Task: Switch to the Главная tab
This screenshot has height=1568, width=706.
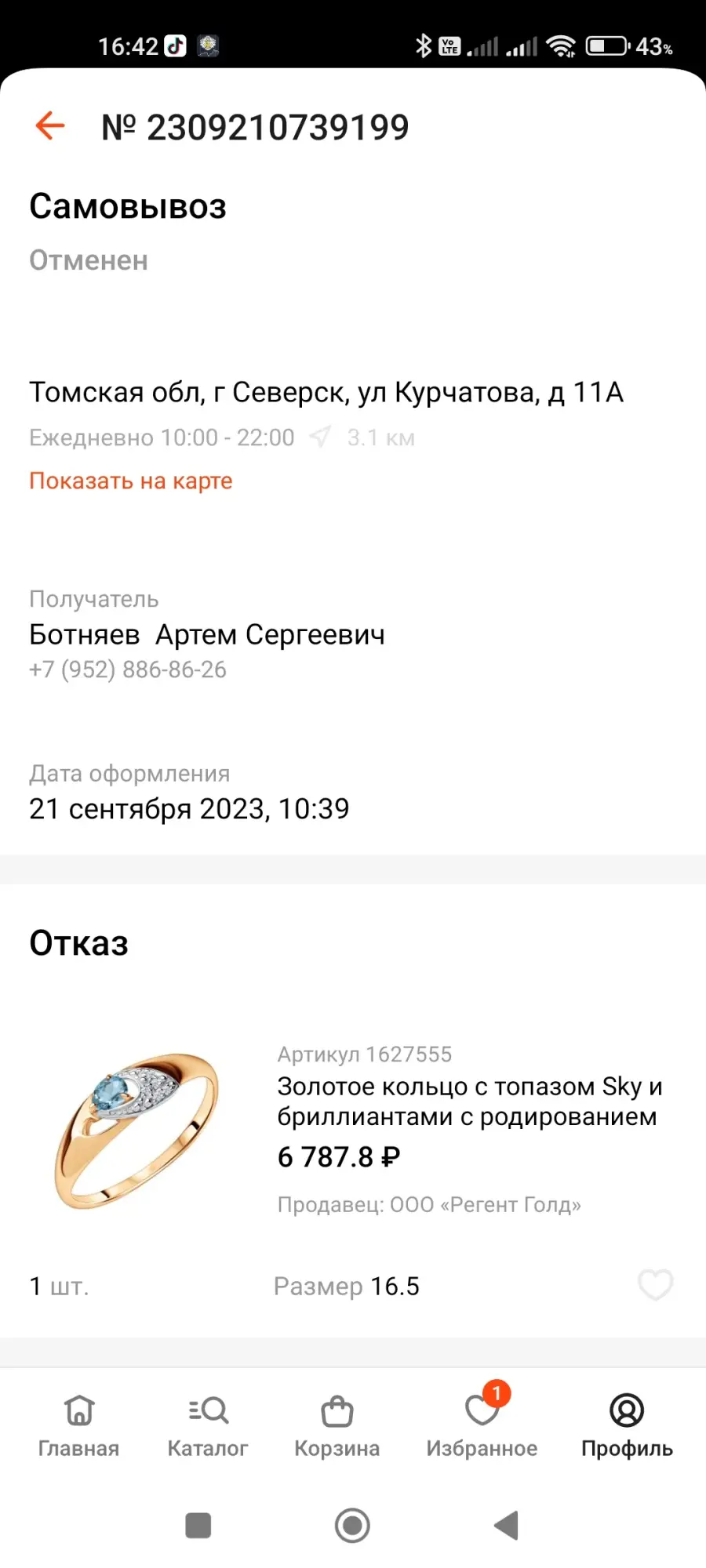Action: (x=78, y=1425)
